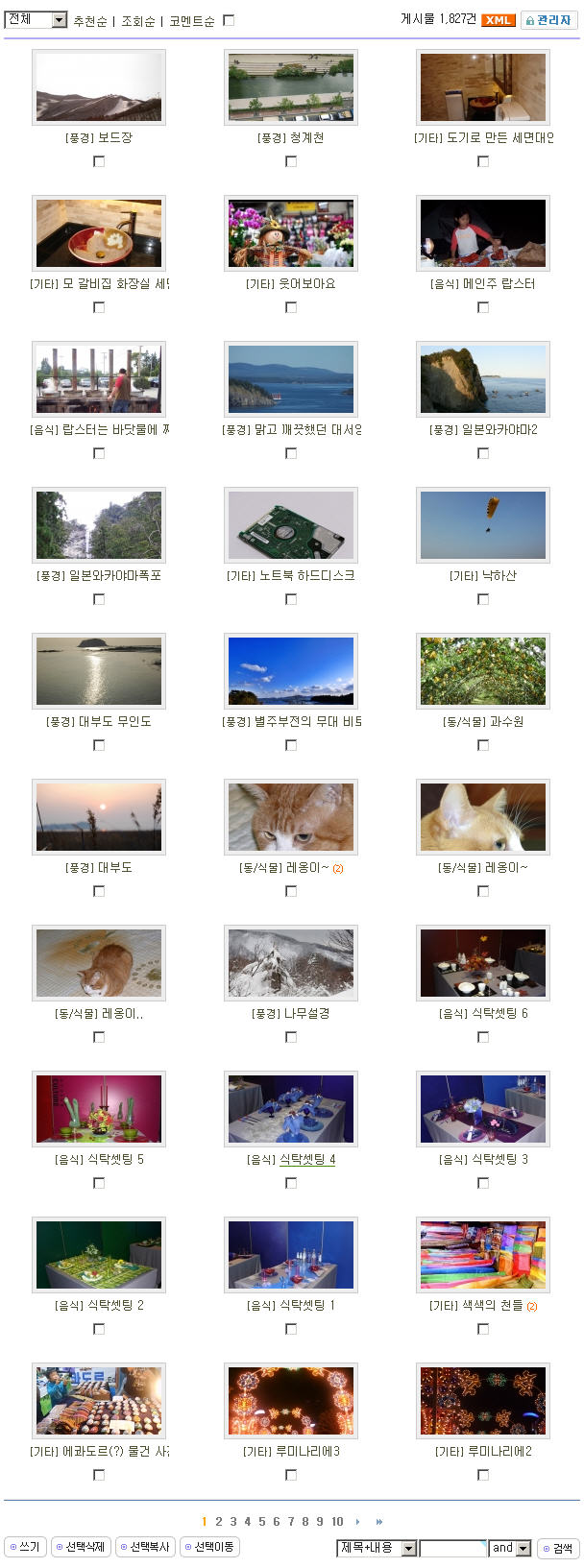This screenshot has width=584, height=1568.
Task: Delete selected posts with 선택삭제
Action: click(81, 1547)
